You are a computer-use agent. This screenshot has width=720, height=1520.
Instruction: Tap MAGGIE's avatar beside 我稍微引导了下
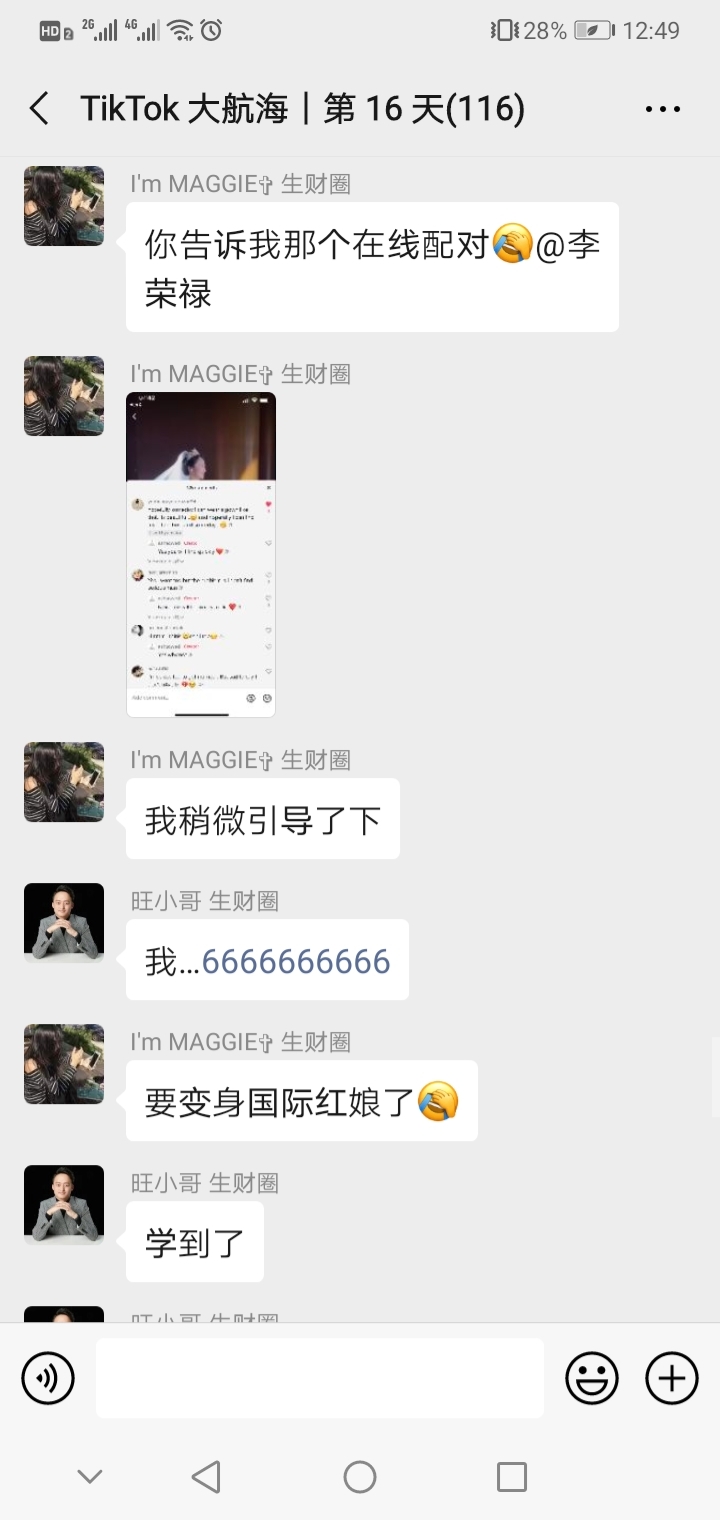point(64,782)
